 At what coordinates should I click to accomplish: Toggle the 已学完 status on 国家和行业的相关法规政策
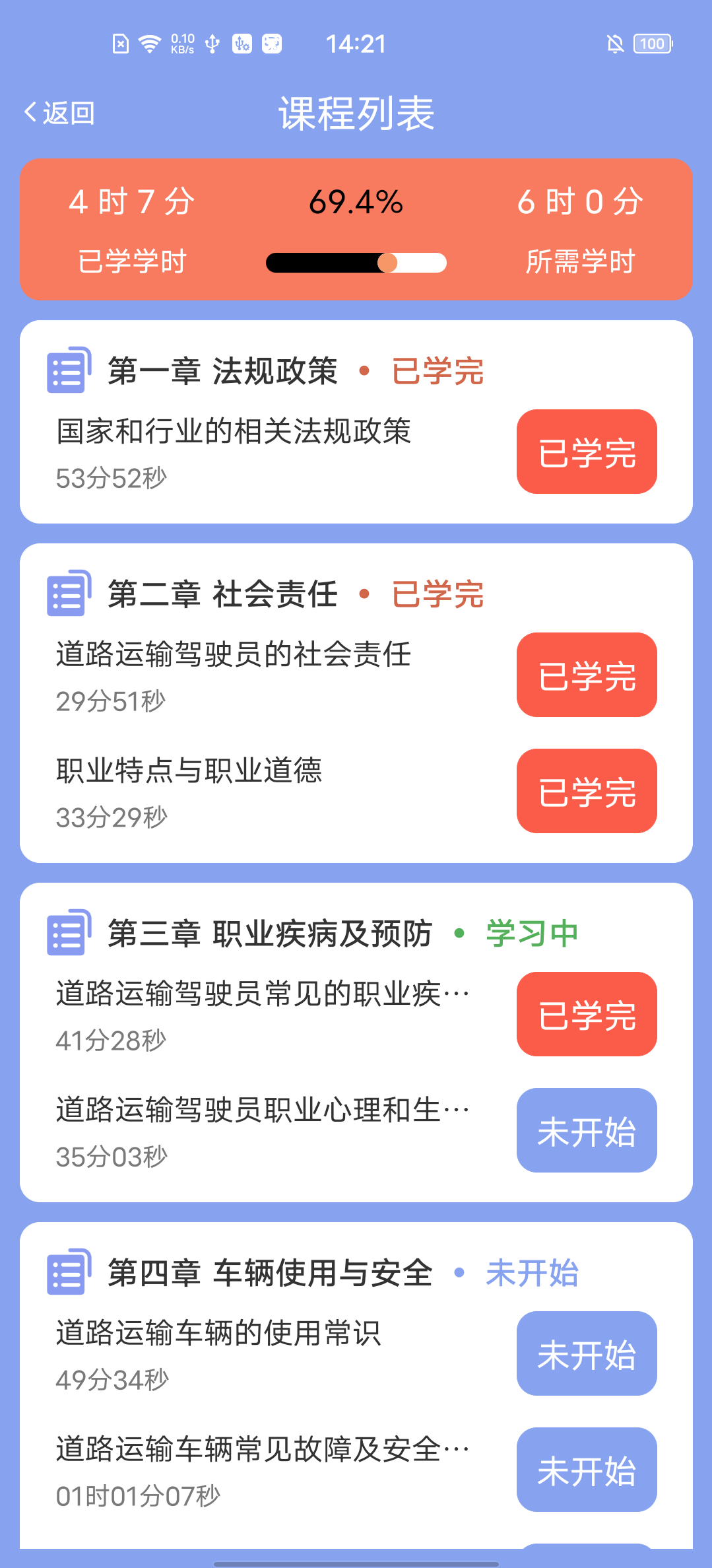tap(586, 452)
